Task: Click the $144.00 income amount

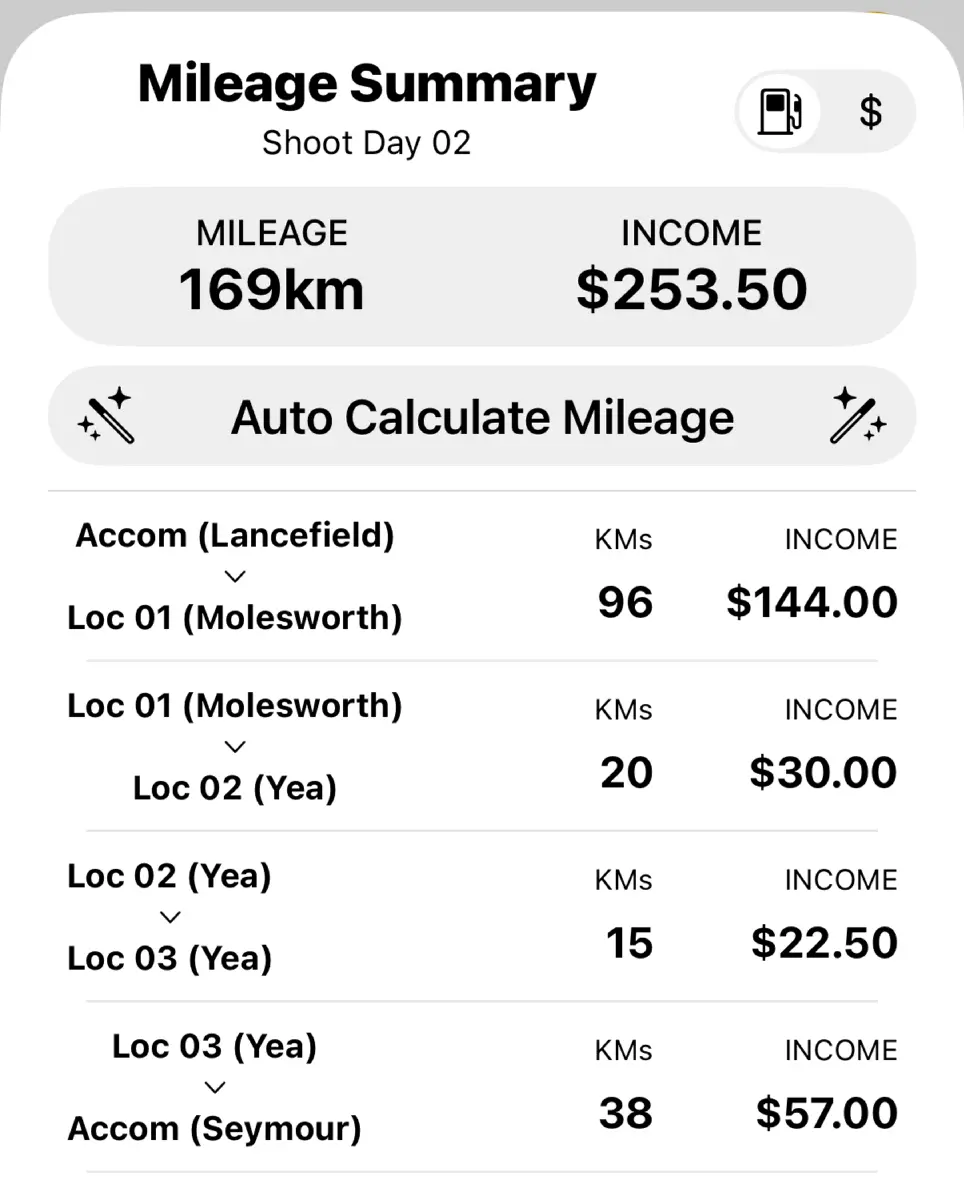Action: (x=811, y=602)
